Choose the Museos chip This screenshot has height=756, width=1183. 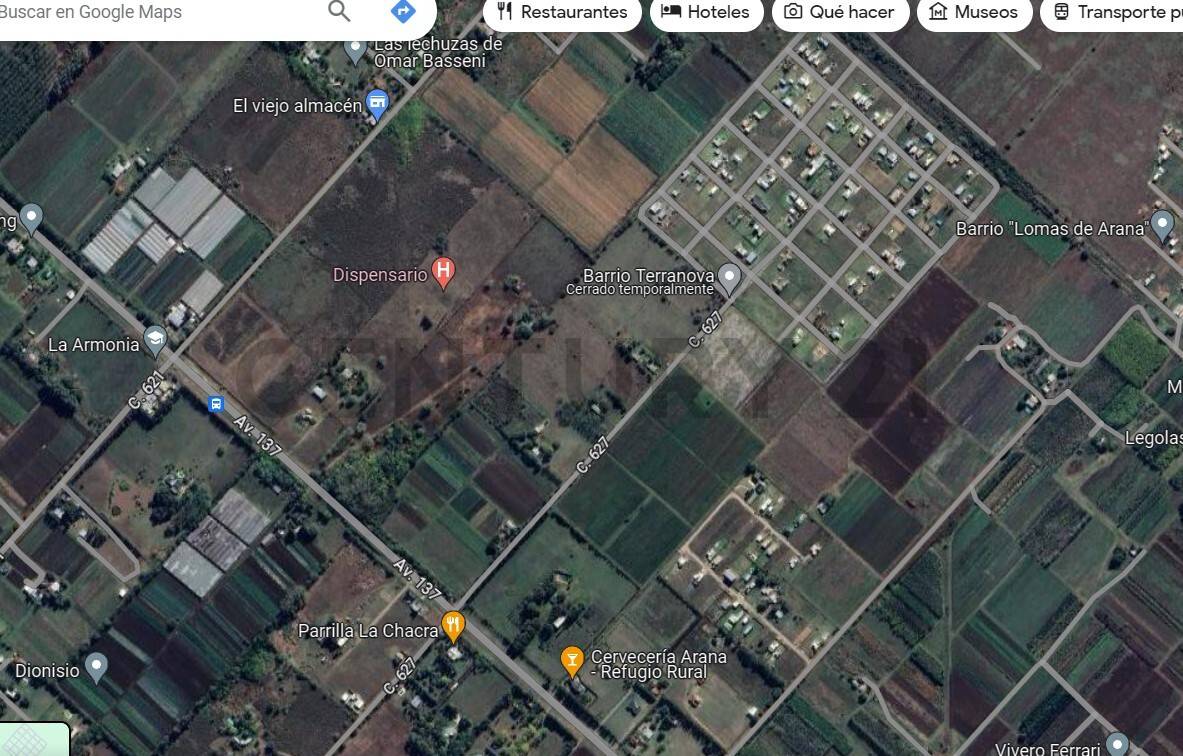click(x=973, y=12)
